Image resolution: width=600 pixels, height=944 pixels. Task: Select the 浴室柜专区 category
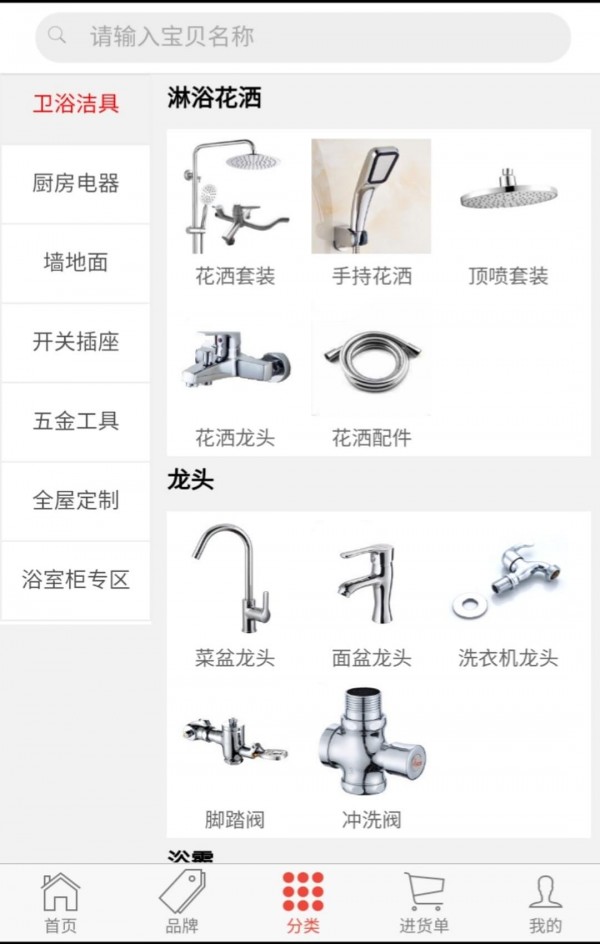point(76,580)
